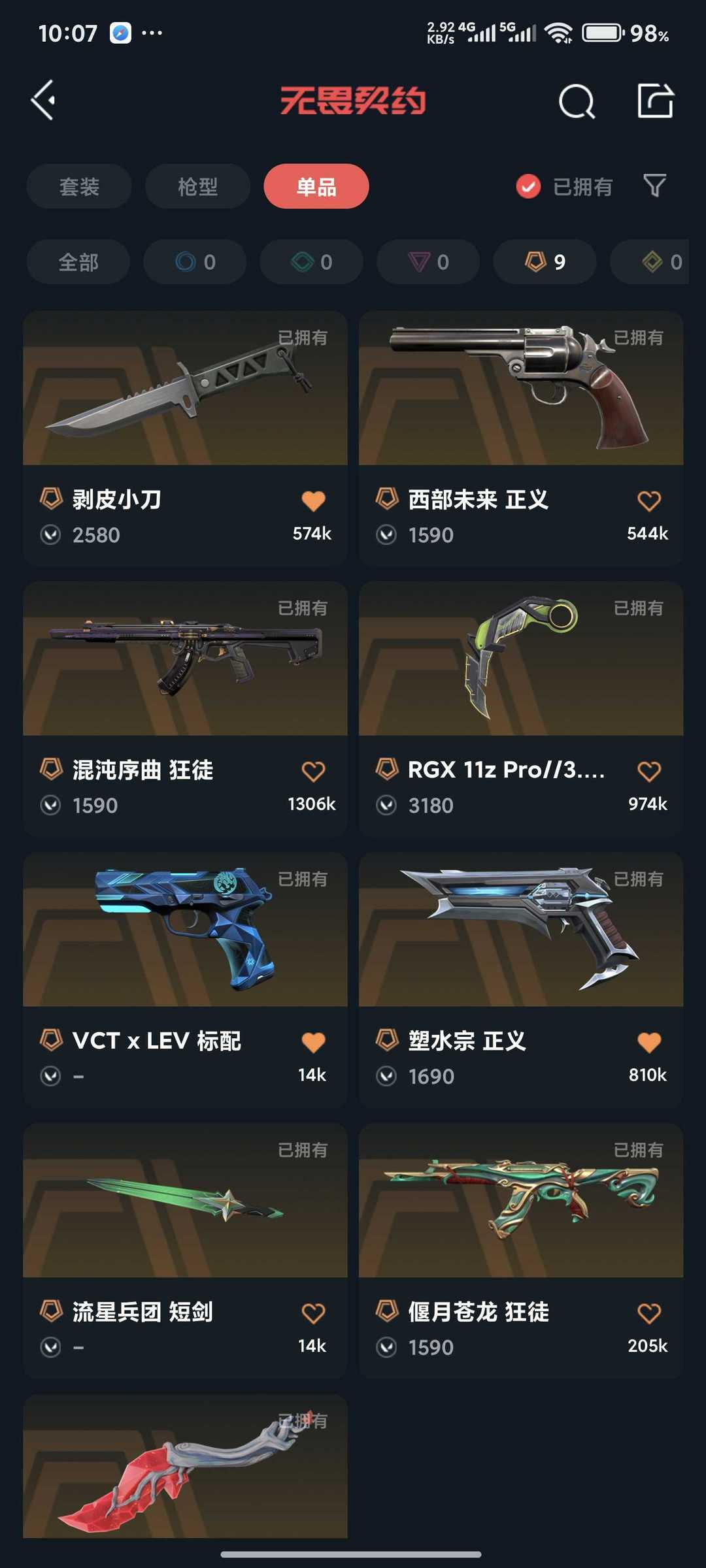Unlike the 塑水宗 正义 skin

click(649, 1042)
